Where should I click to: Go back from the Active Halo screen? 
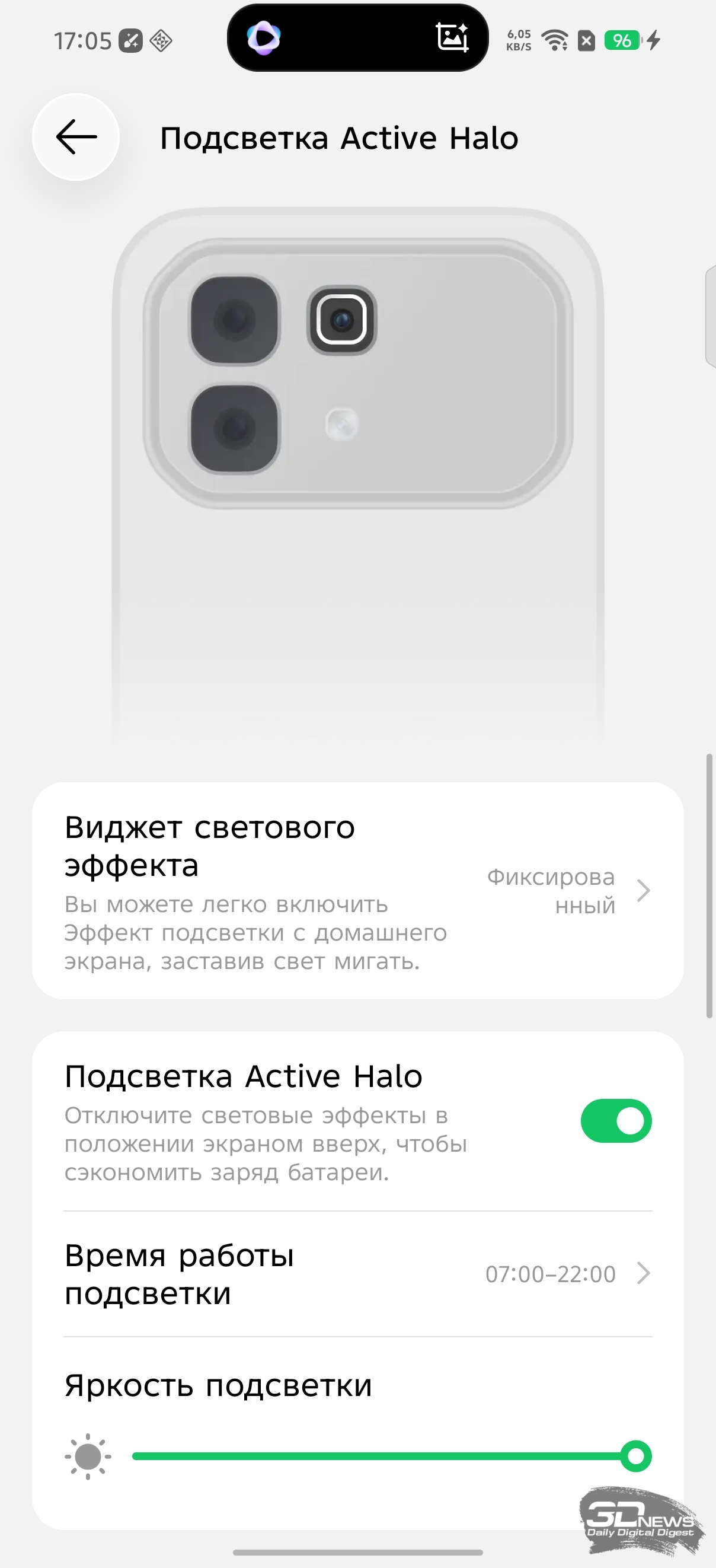[x=76, y=137]
